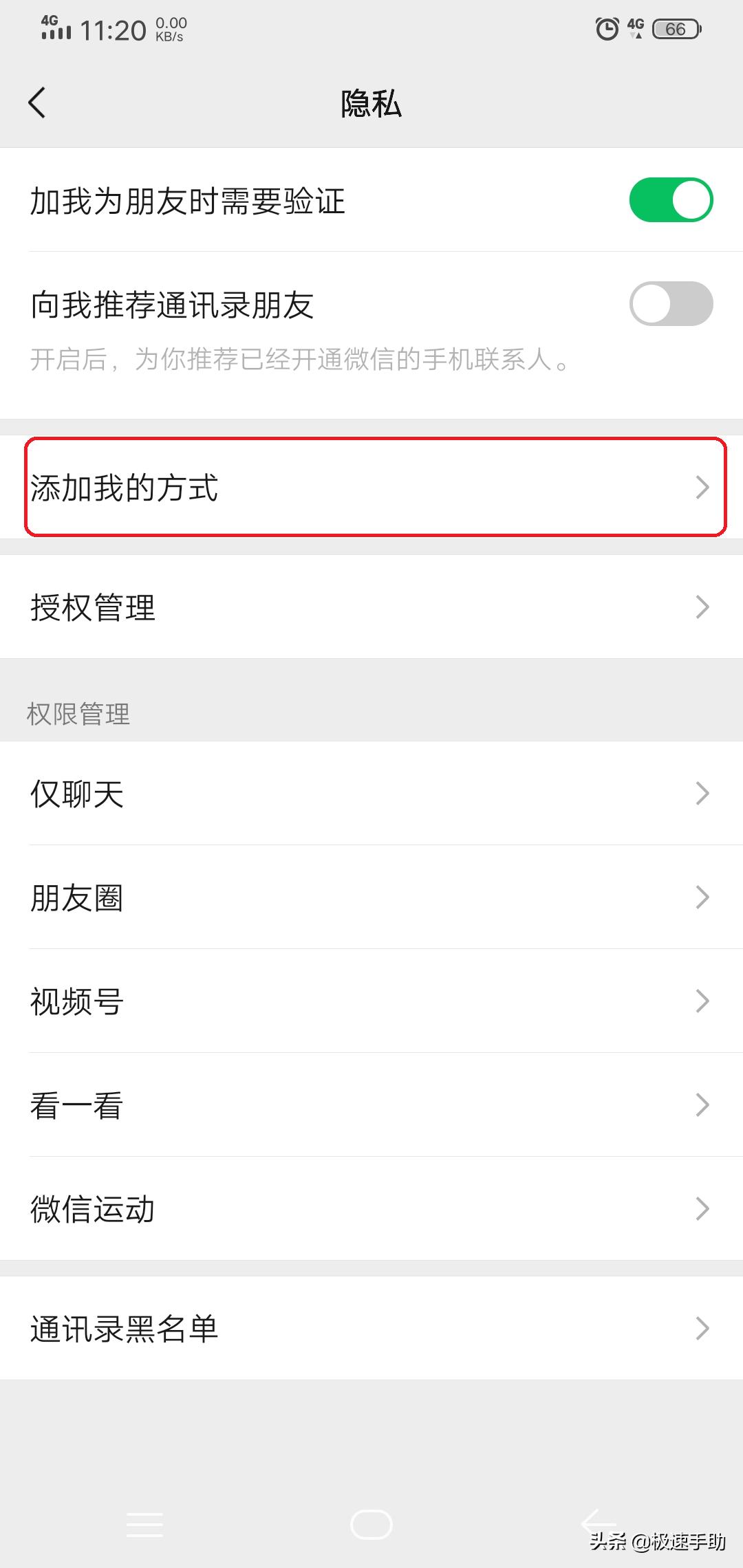Expand 添加我的方式 via its chevron

click(703, 487)
